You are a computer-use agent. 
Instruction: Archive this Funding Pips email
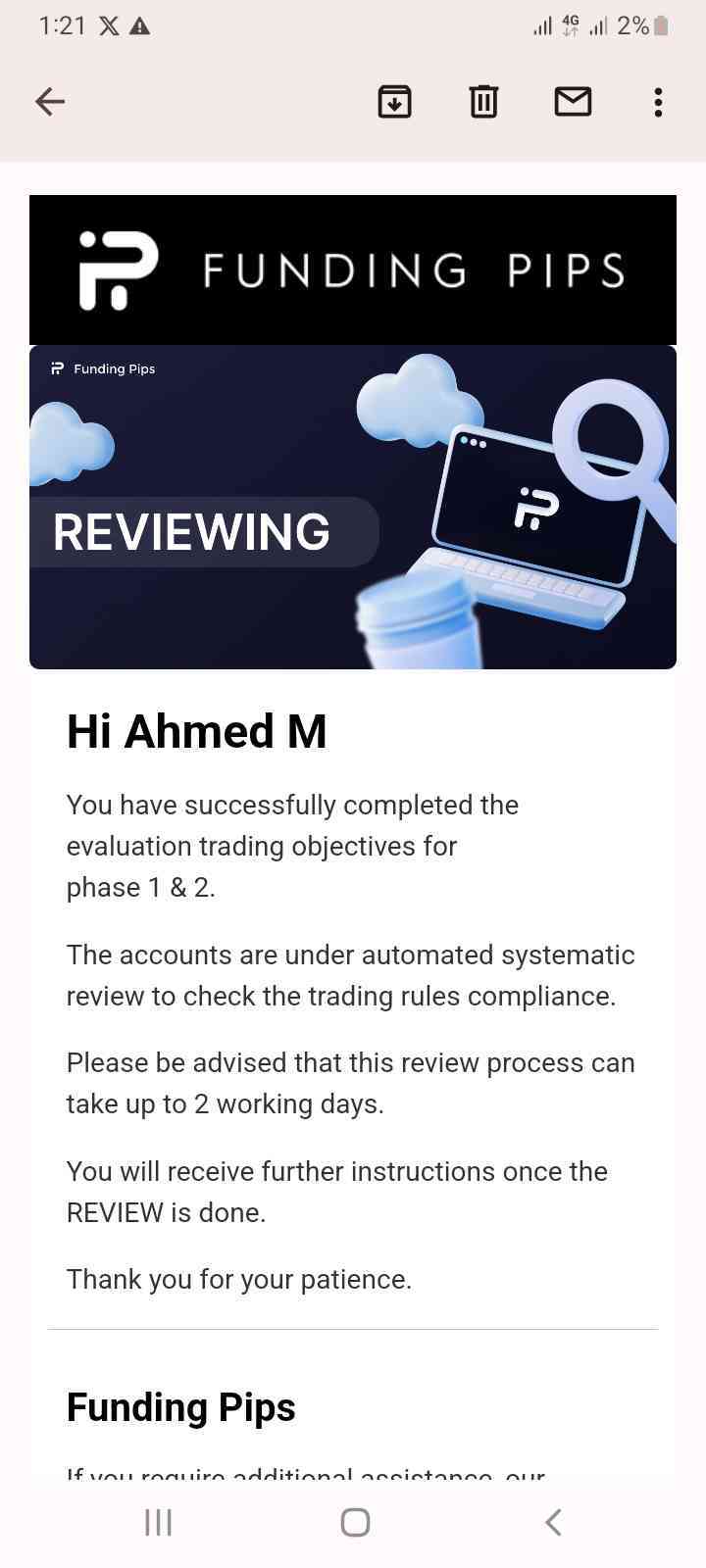(x=394, y=101)
